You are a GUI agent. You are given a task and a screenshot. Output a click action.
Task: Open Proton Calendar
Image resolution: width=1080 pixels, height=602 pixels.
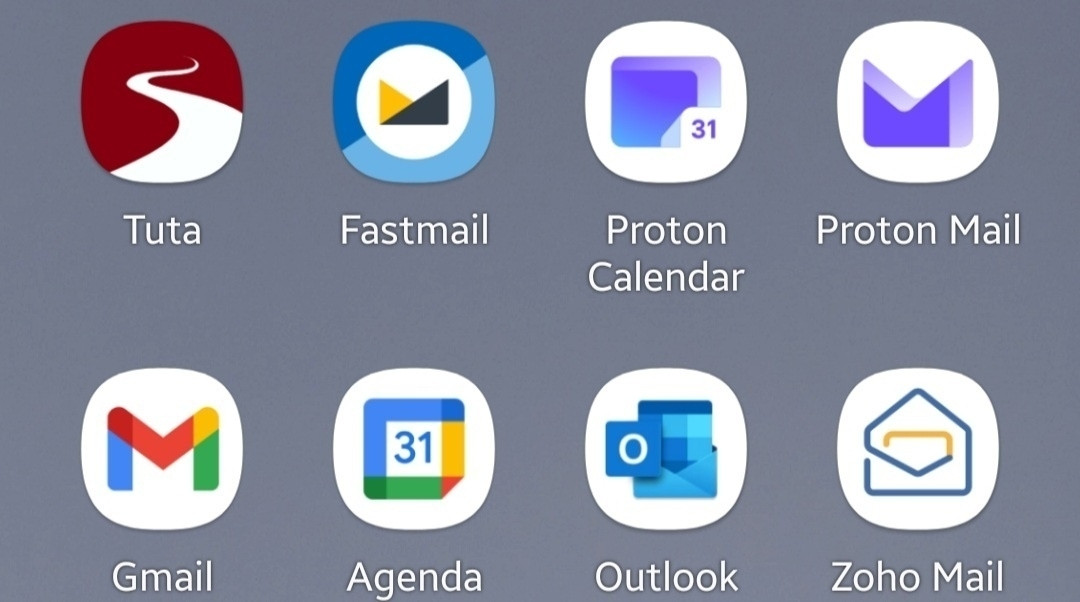pyautogui.click(x=666, y=102)
